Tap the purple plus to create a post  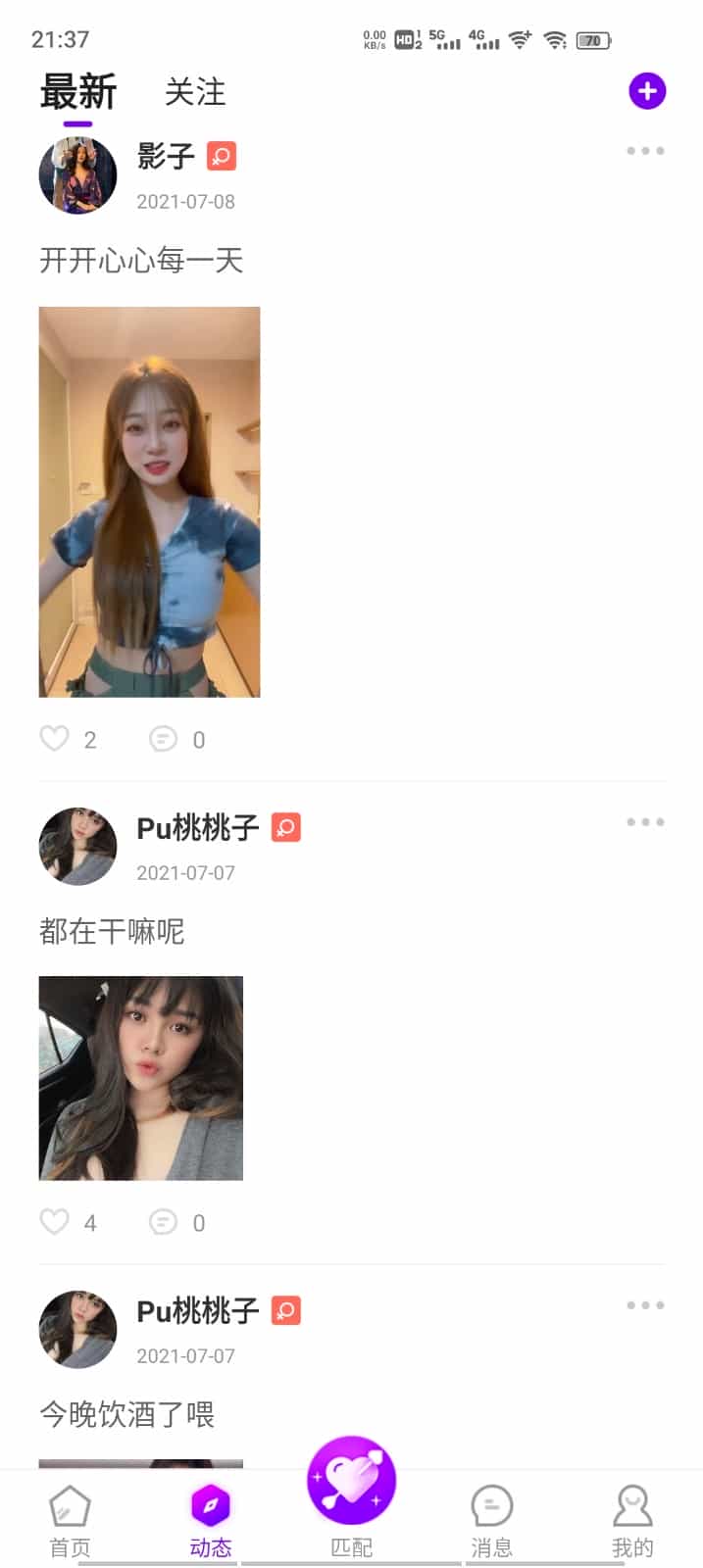tap(647, 91)
